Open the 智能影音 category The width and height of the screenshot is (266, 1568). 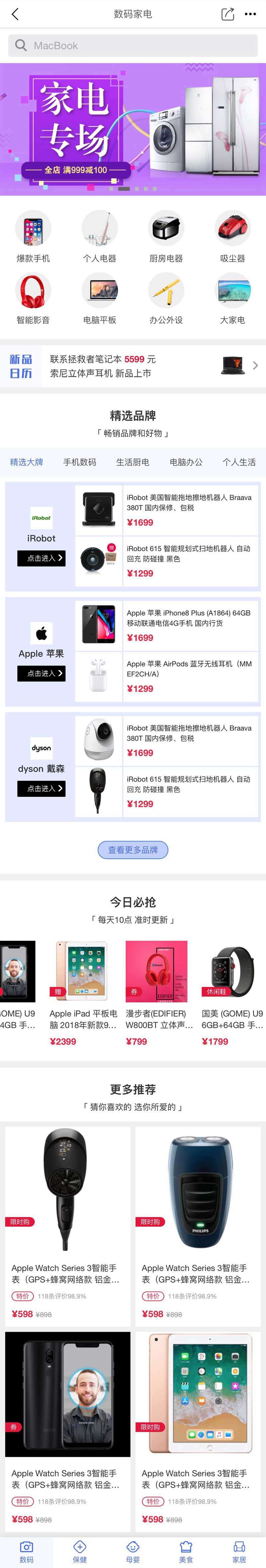pos(33,298)
